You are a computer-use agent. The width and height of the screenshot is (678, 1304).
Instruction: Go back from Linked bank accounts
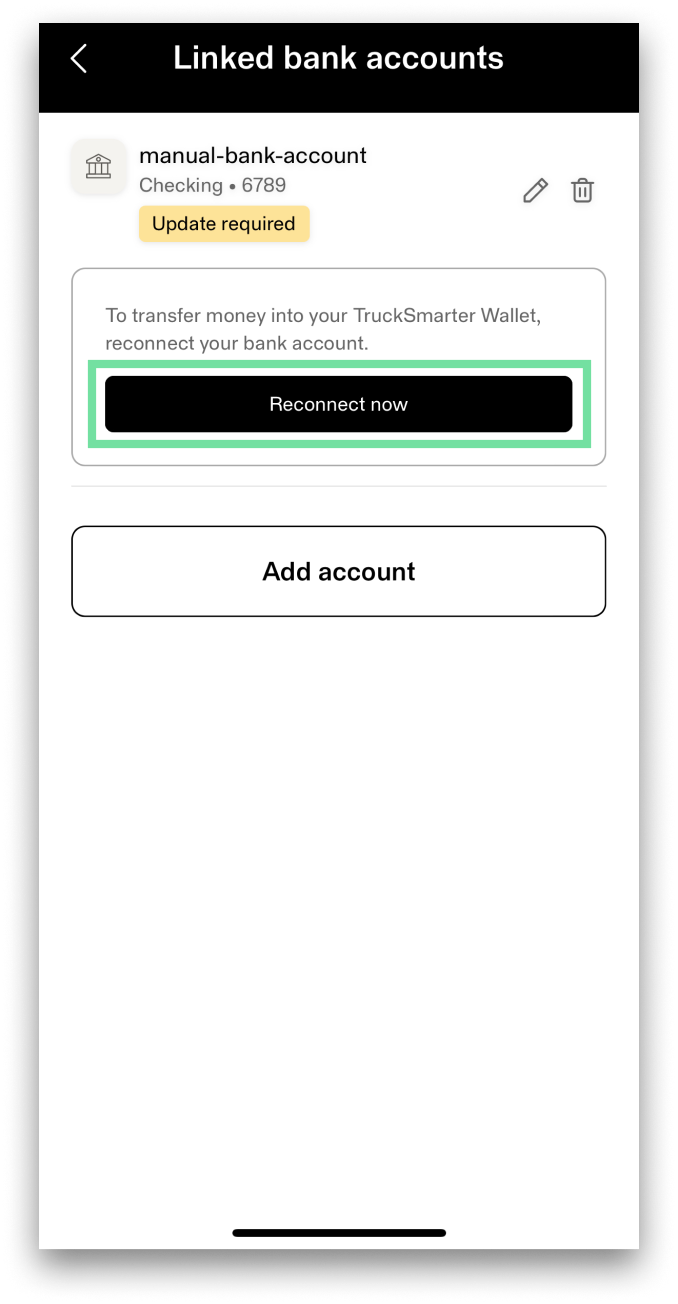[x=79, y=58]
